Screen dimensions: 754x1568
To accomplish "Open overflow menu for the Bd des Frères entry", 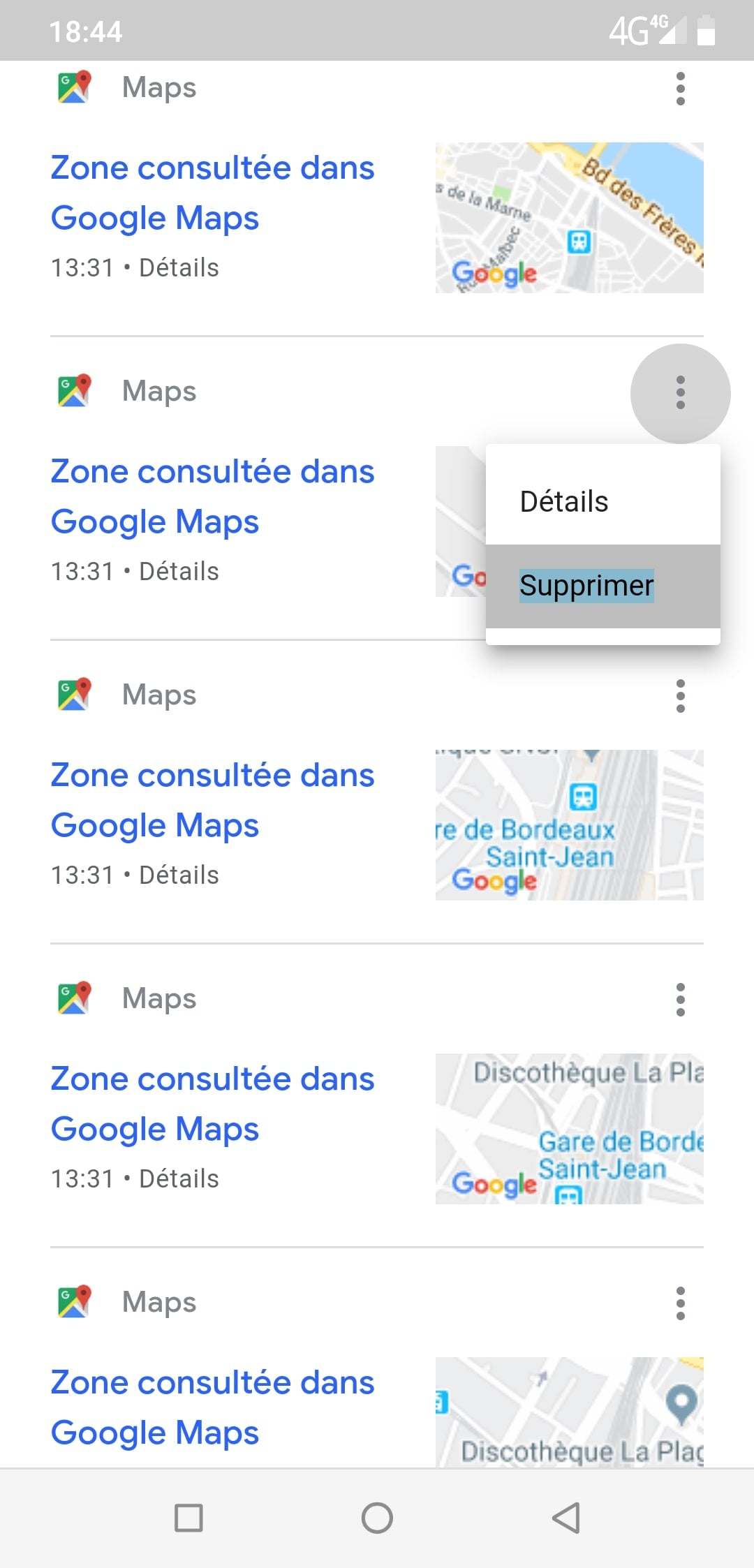I will pos(680,89).
